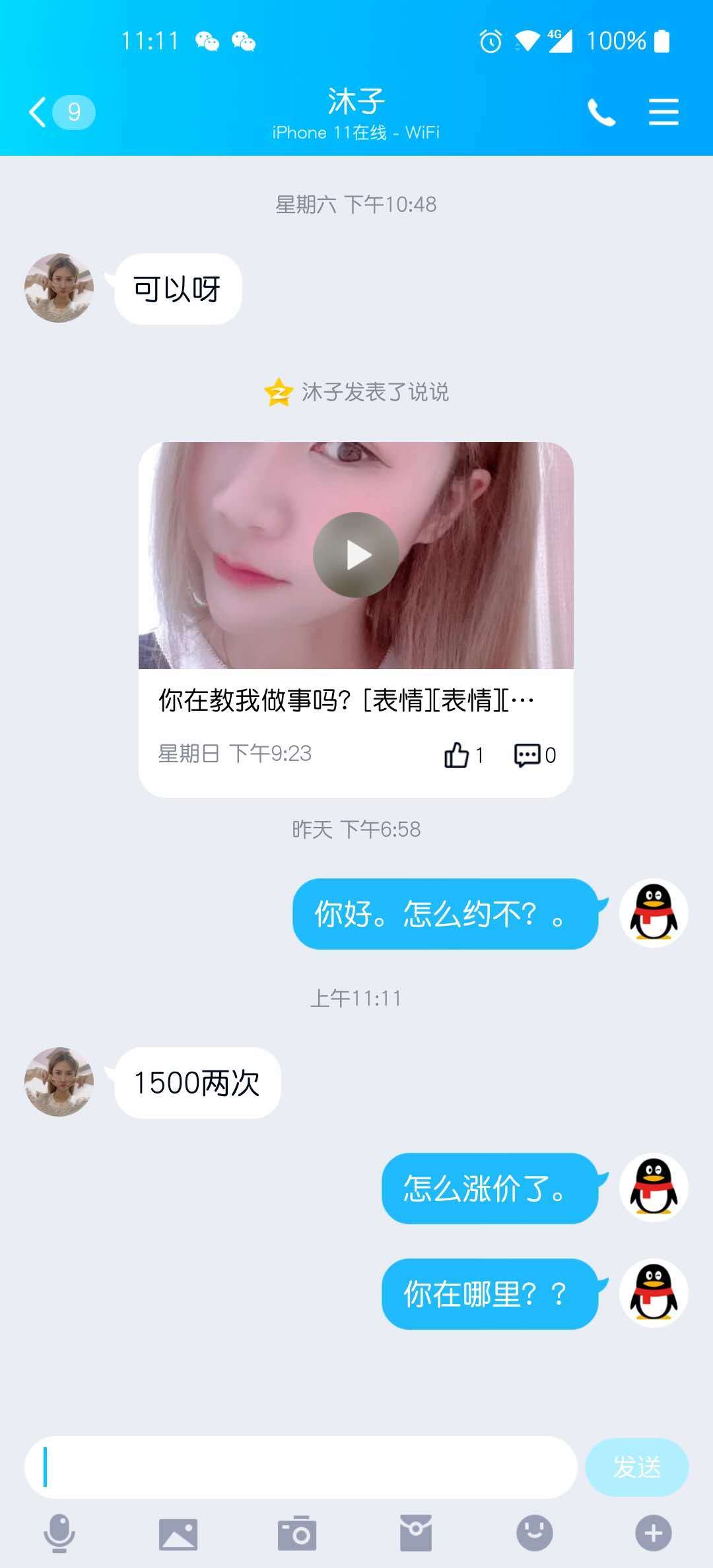Open the emoji panel
This screenshot has height=1568, width=713.
[x=535, y=1532]
